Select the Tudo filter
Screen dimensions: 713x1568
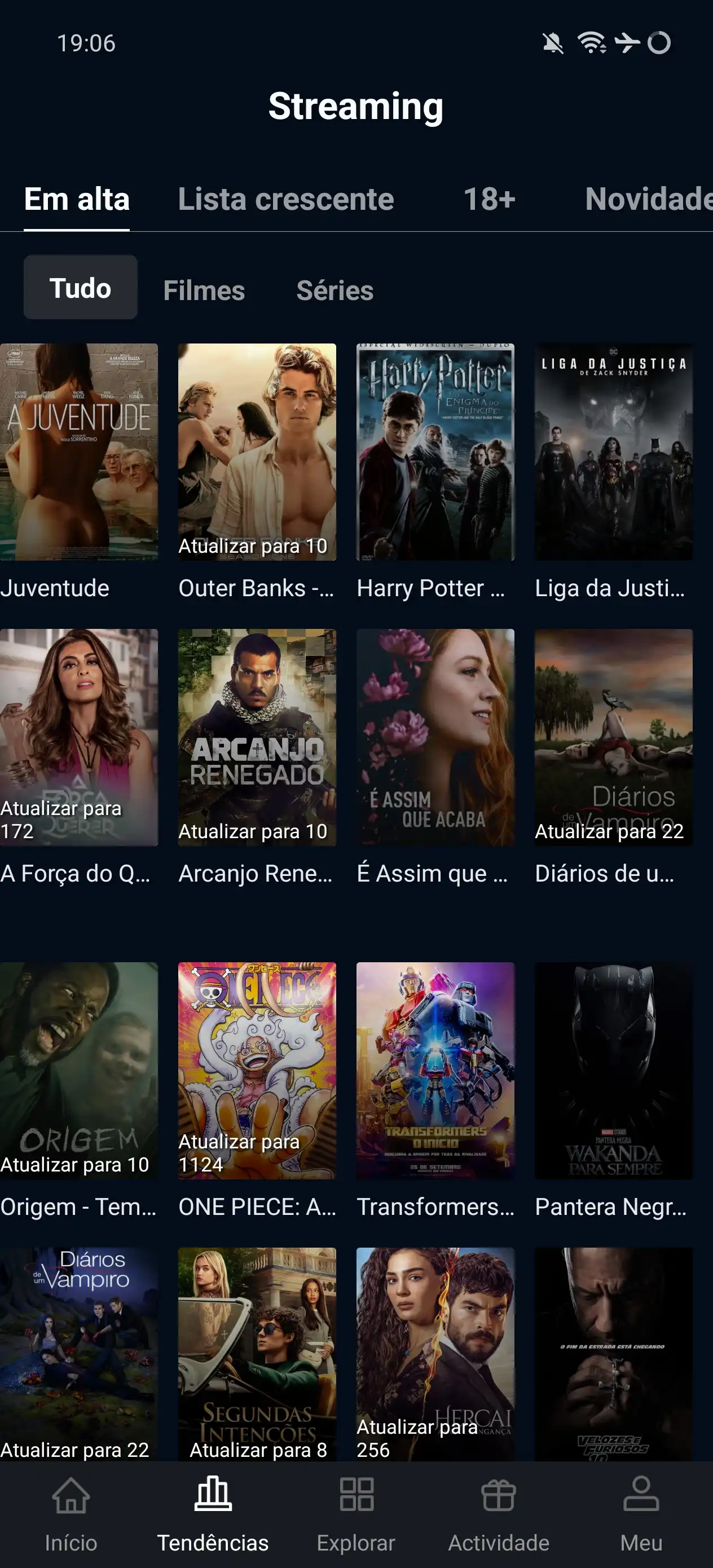(x=80, y=288)
